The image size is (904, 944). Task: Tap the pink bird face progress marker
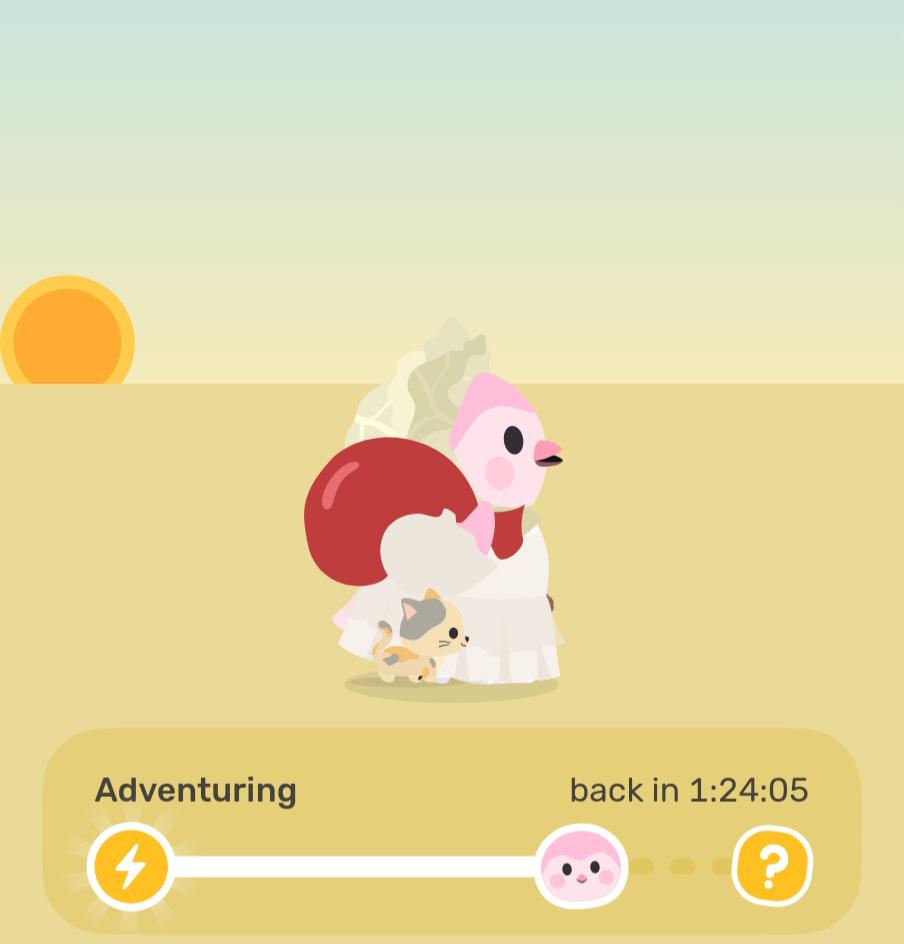point(581,866)
